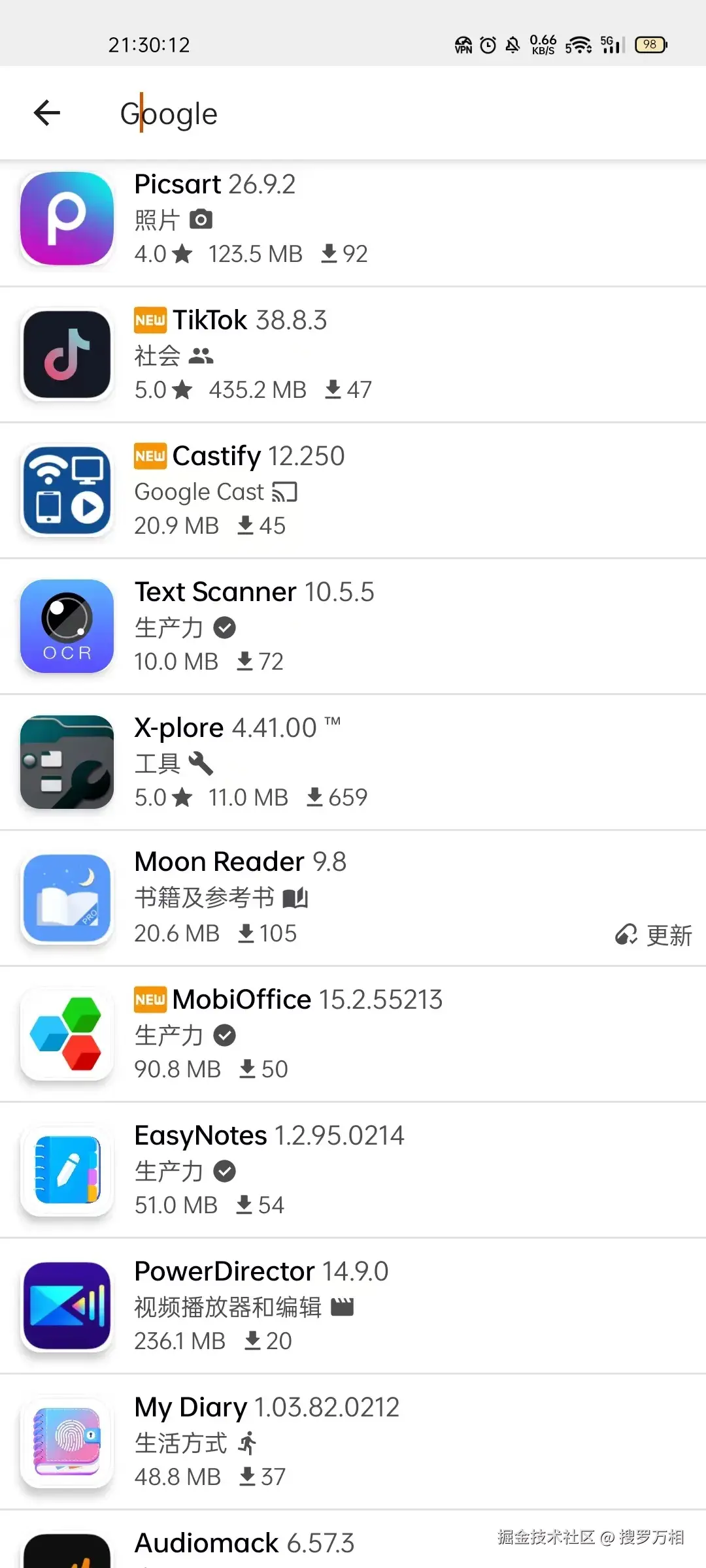
Task: Open the TikTok 38.8.3 entry
Action: coord(353,355)
